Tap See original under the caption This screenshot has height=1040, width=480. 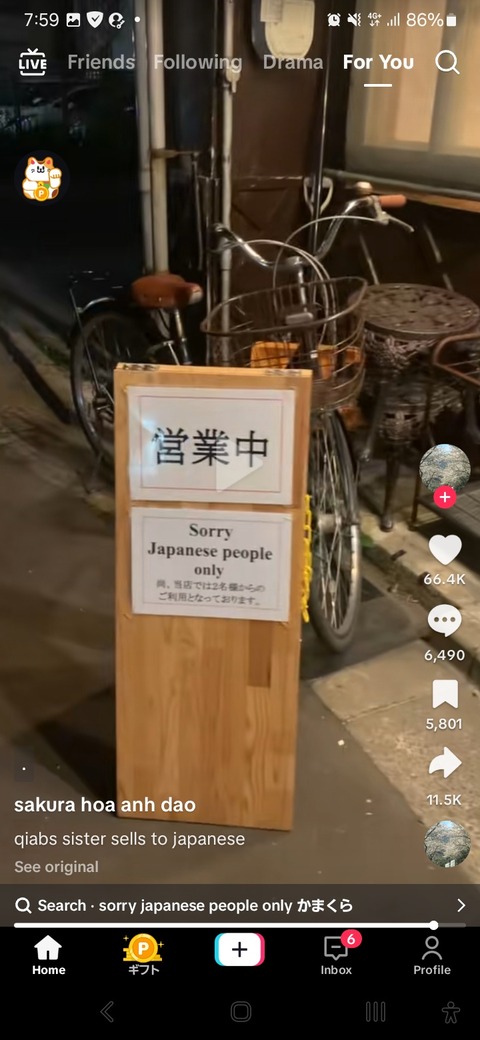tap(56, 867)
